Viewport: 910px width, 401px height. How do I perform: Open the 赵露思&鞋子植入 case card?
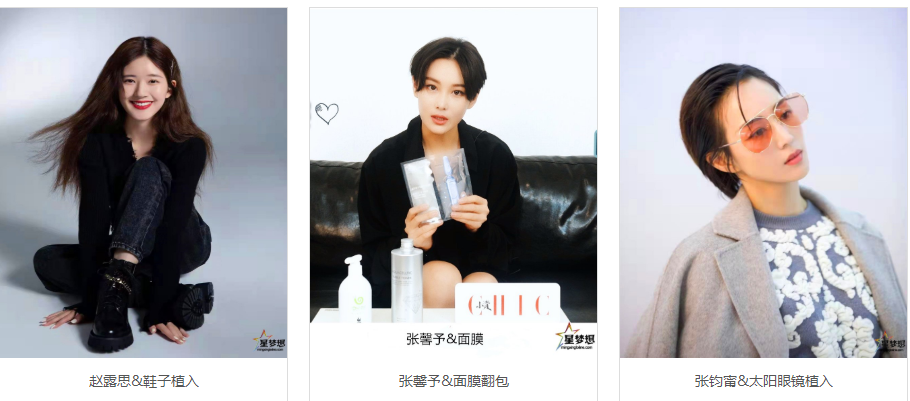click(144, 381)
